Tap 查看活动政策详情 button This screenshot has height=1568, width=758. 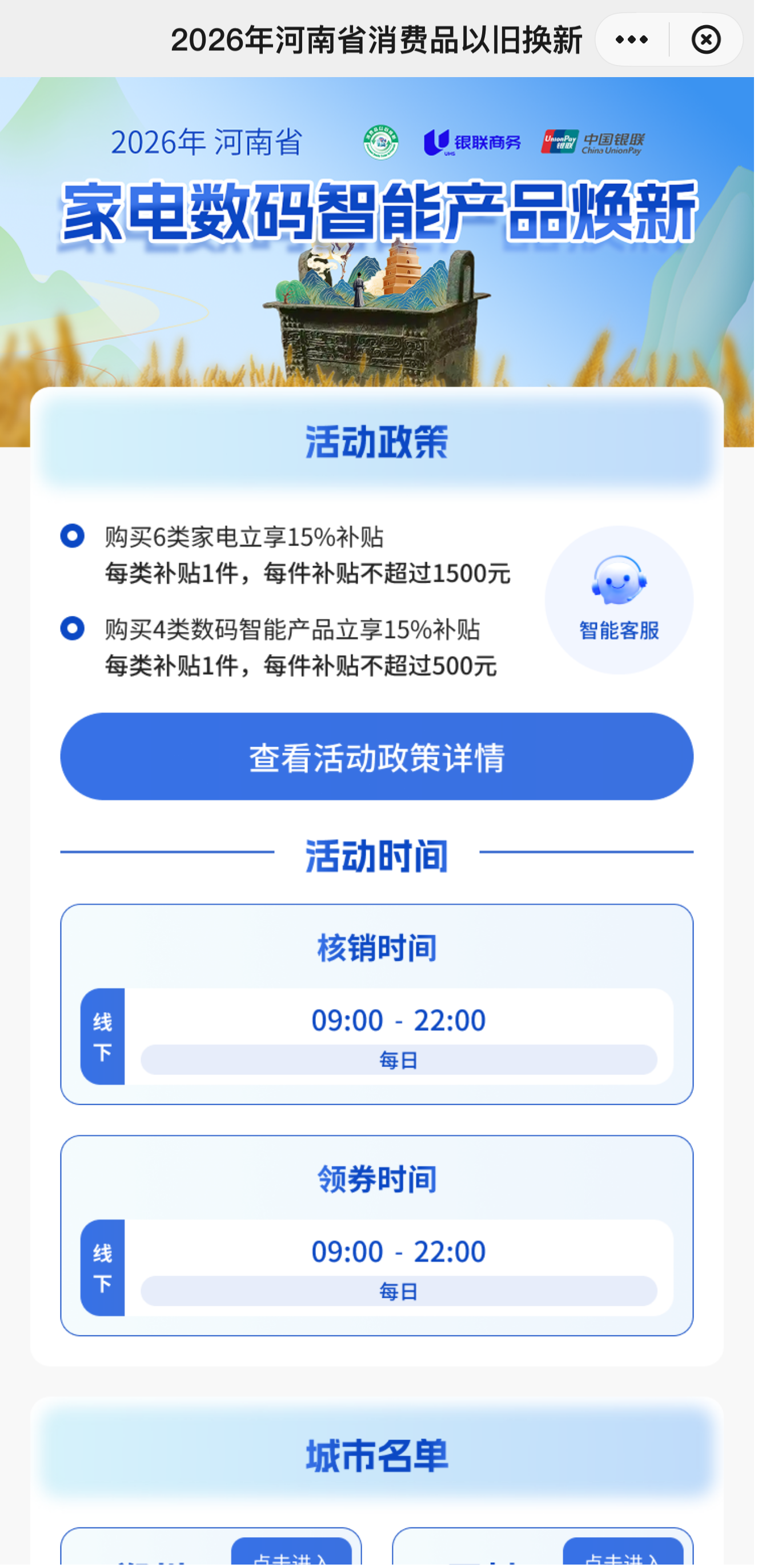(376, 757)
